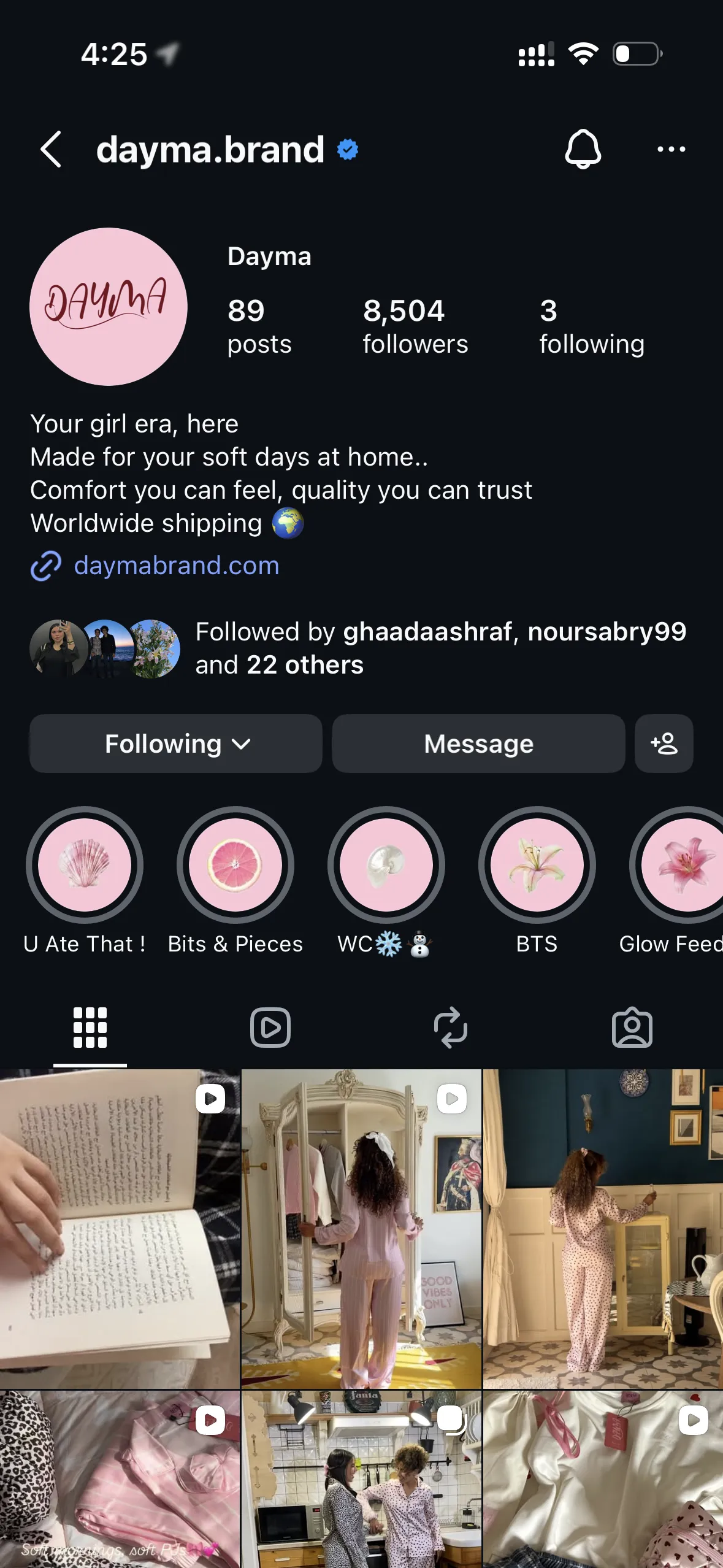Open the Bits & Pieces highlight
Screen dimensions: 723x1568
pyautogui.click(x=235, y=865)
